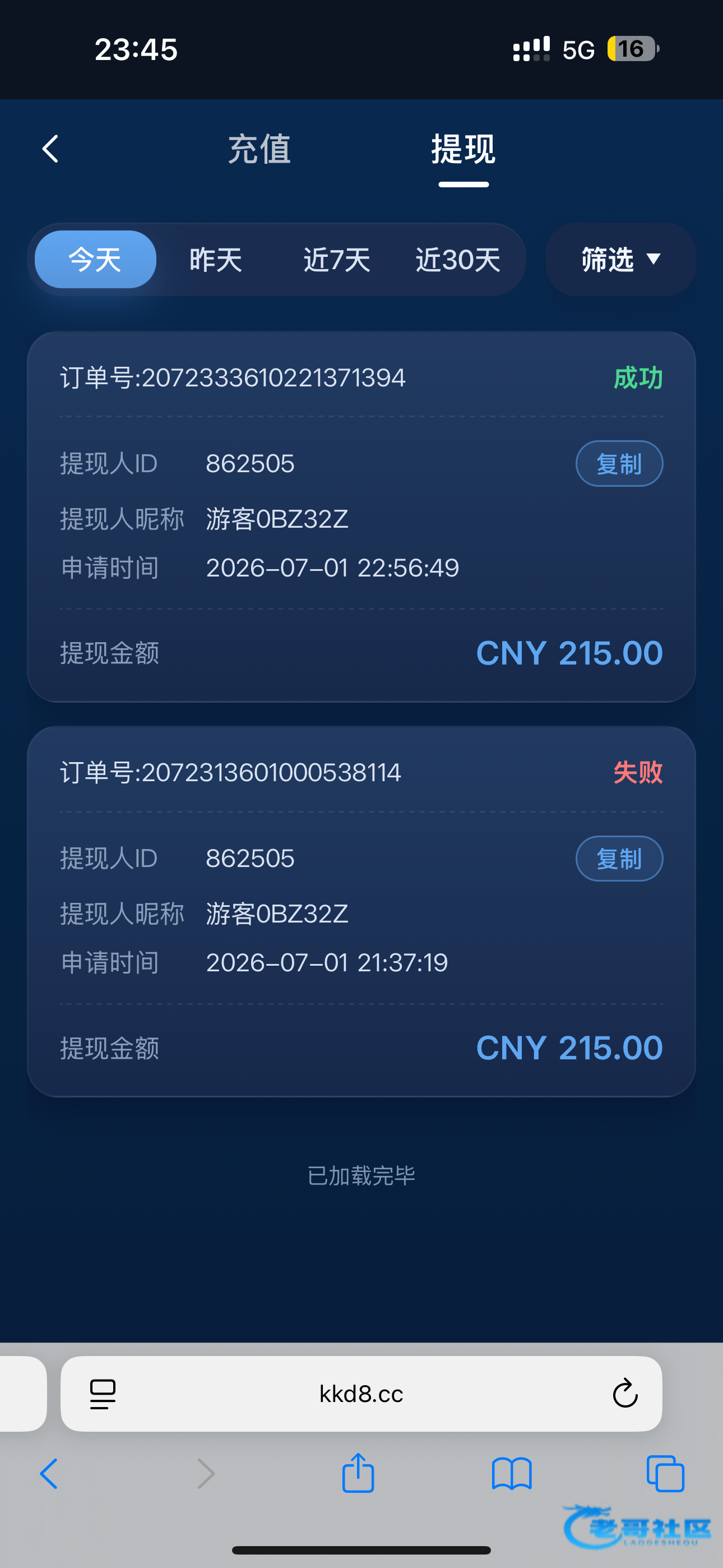Screen dimensions: 723x1568
Task: Open the Safari tabs overview
Action: tap(665, 1474)
